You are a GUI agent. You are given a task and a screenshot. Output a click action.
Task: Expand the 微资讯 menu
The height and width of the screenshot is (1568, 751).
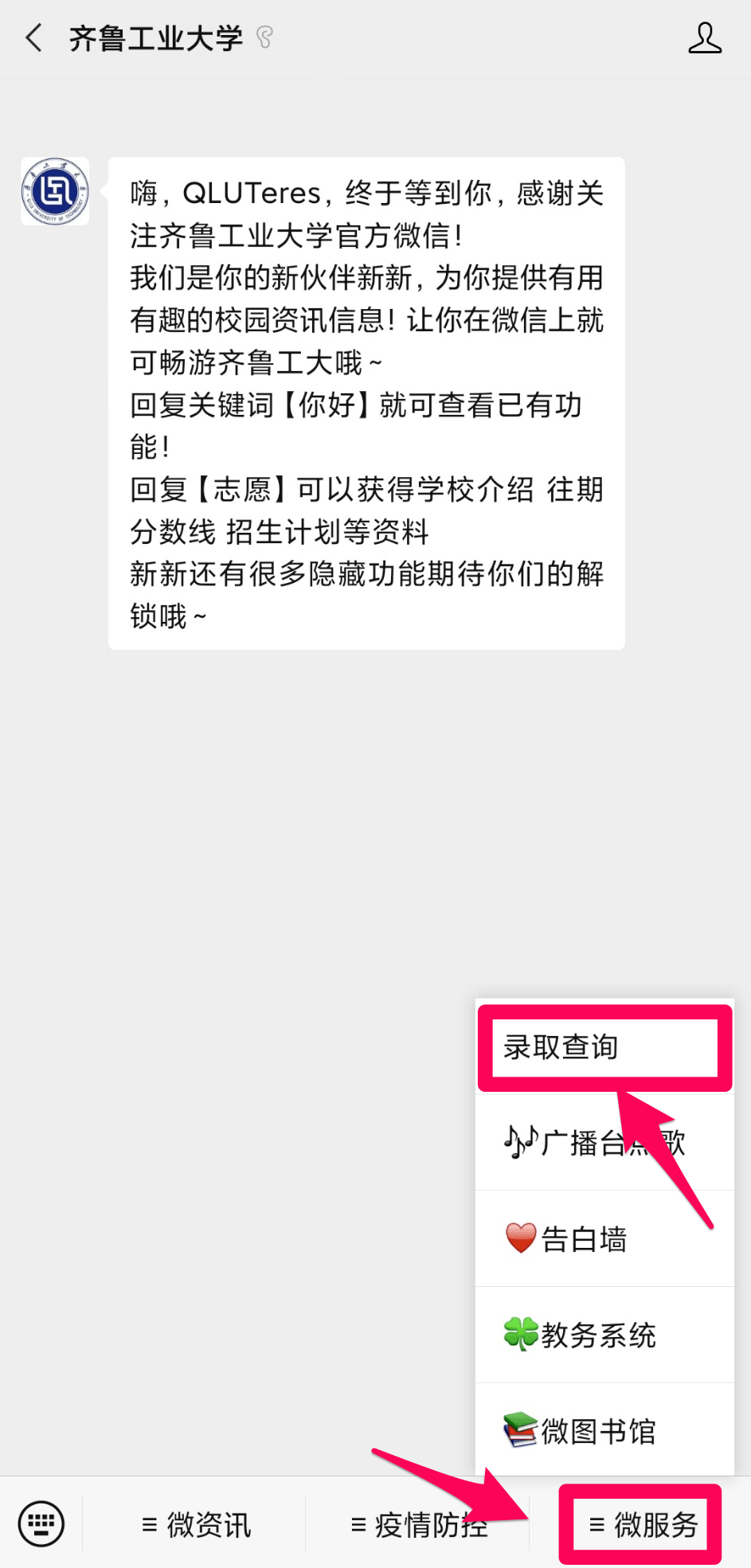click(197, 1523)
